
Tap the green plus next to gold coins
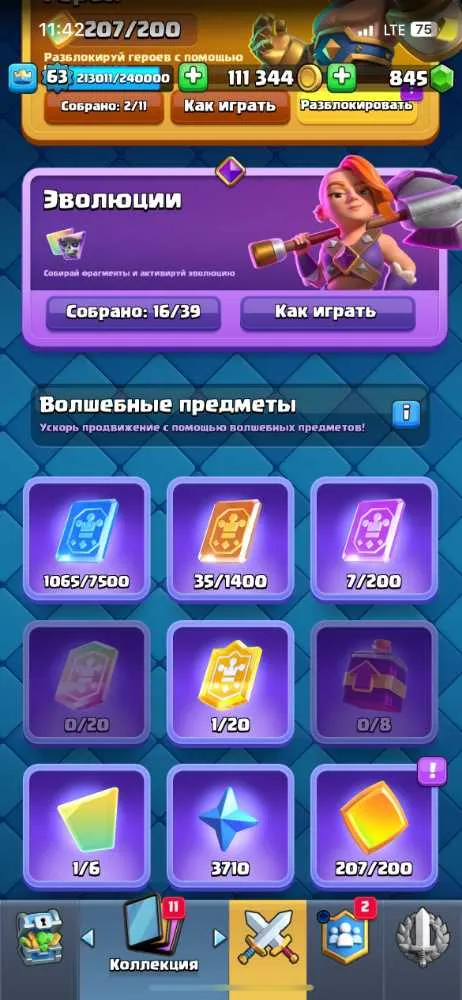342,78
